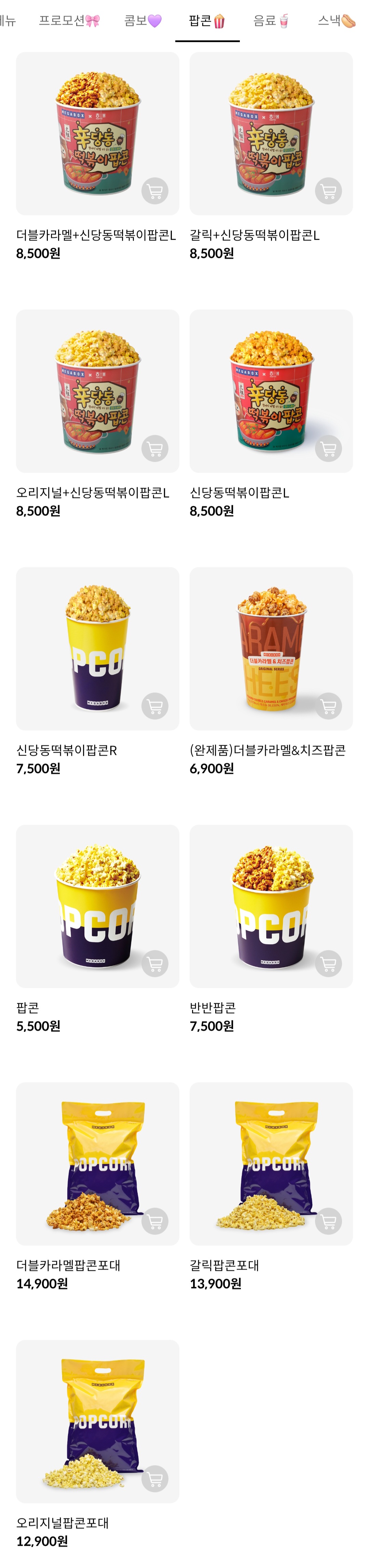This screenshot has width=369, height=1568.
Task: Switch to the 프로모션 tab
Action: tap(69, 21)
